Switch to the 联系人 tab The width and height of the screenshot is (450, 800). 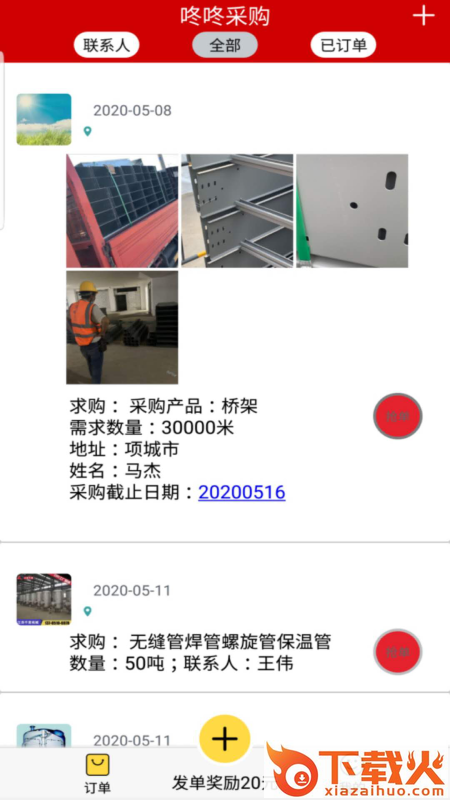(107, 45)
